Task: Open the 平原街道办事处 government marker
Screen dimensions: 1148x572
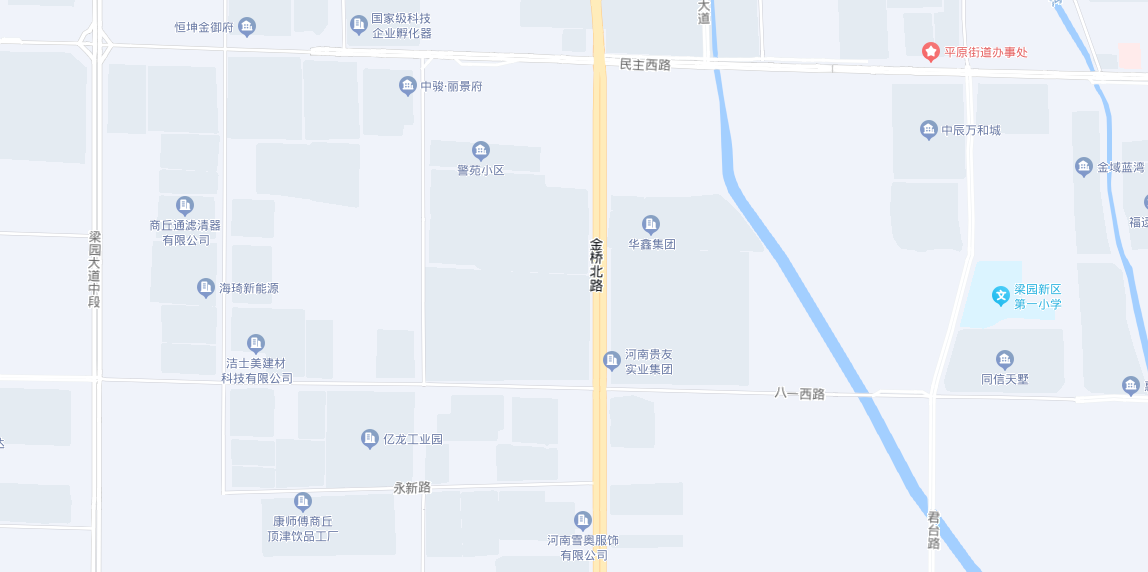Action: pyautogui.click(x=931, y=51)
